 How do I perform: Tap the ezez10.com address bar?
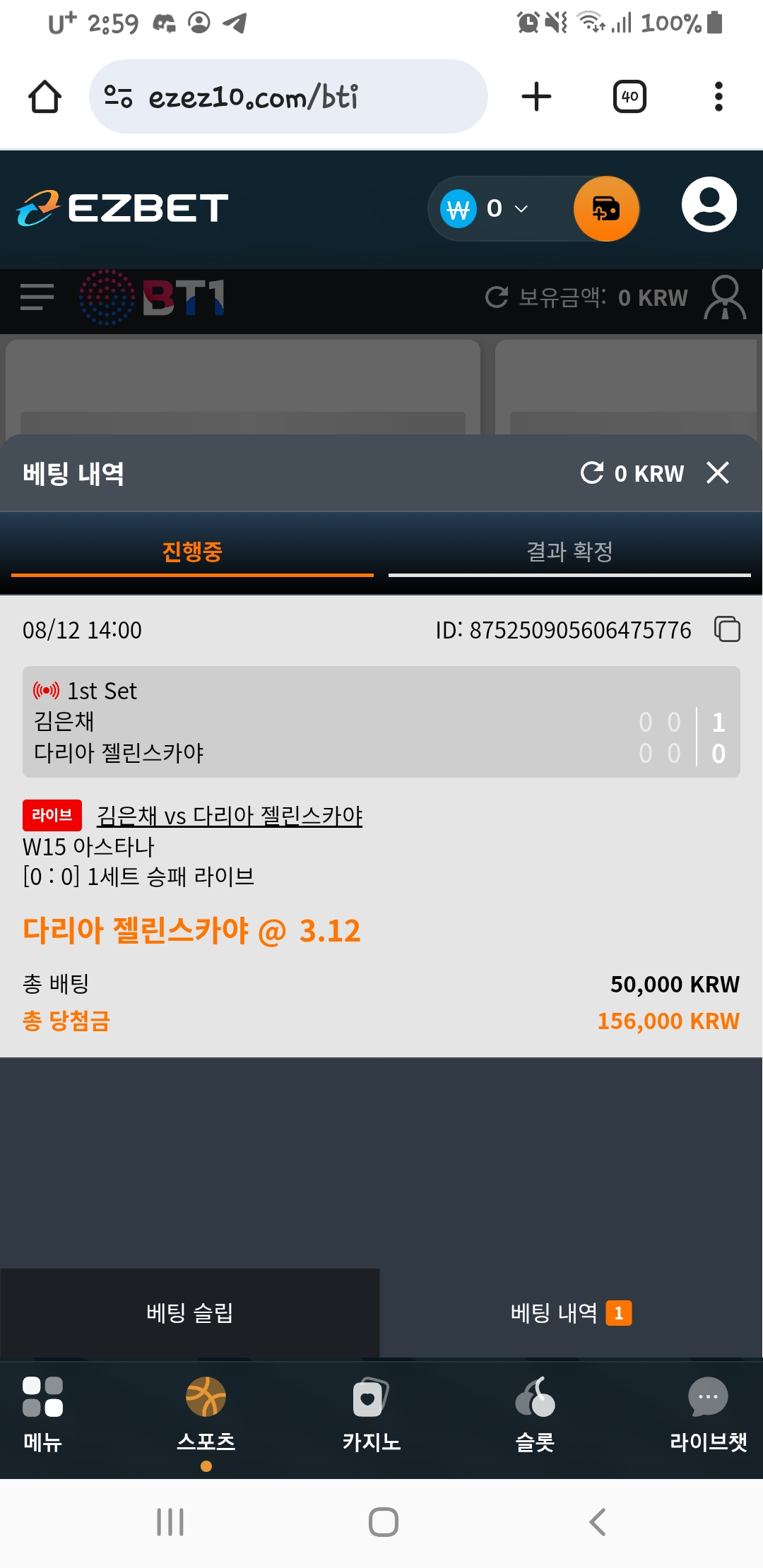point(288,97)
